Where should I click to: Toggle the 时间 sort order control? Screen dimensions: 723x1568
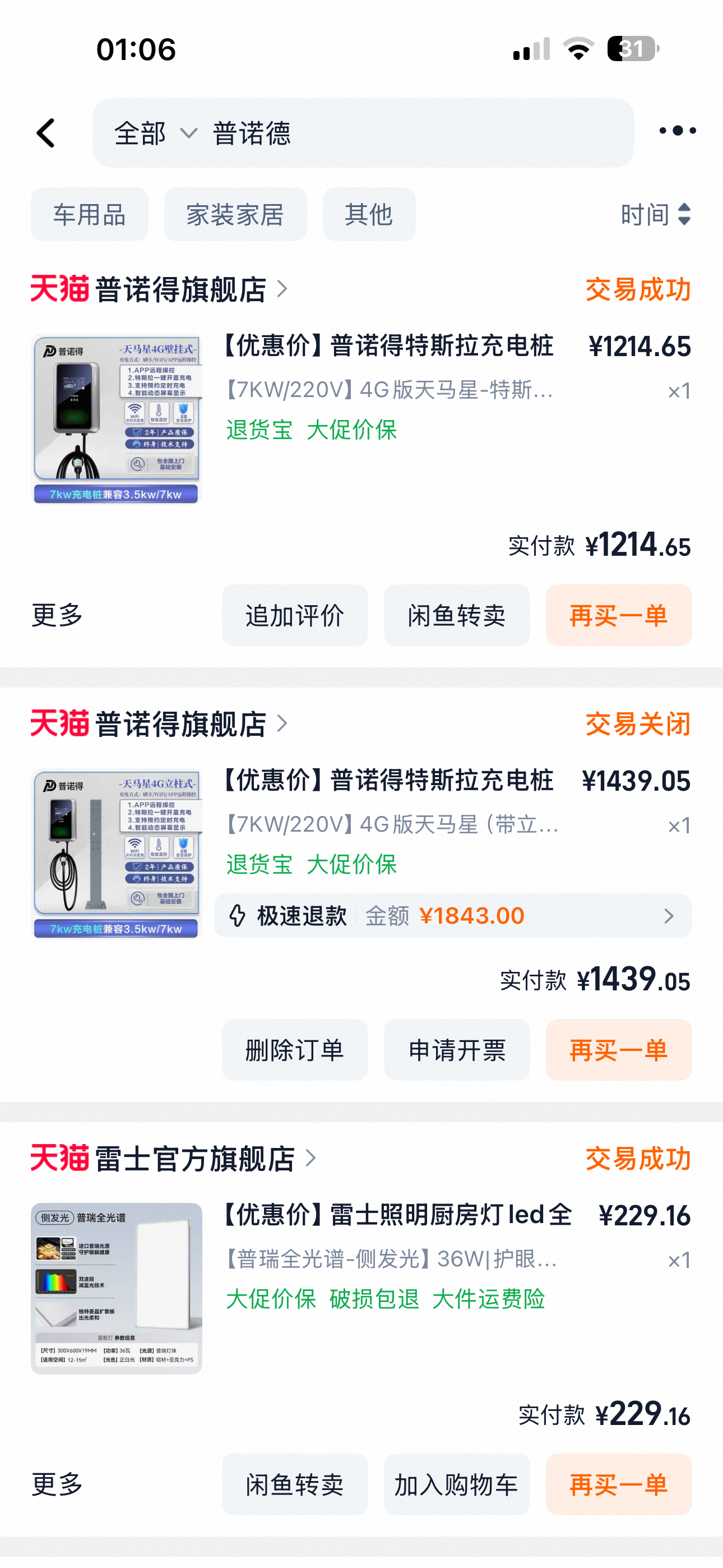(x=655, y=214)
